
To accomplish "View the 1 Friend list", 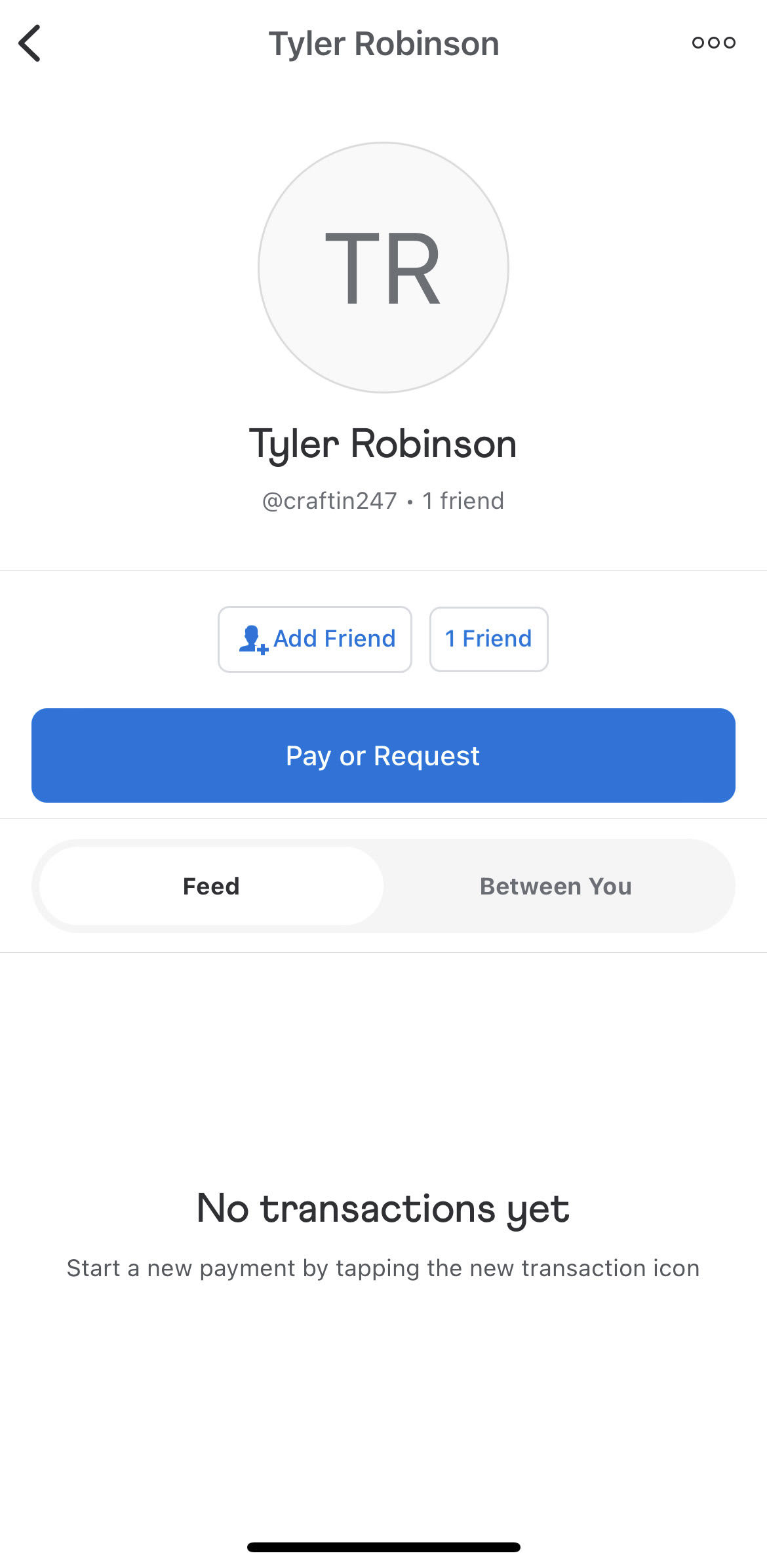I will (488, 639).
